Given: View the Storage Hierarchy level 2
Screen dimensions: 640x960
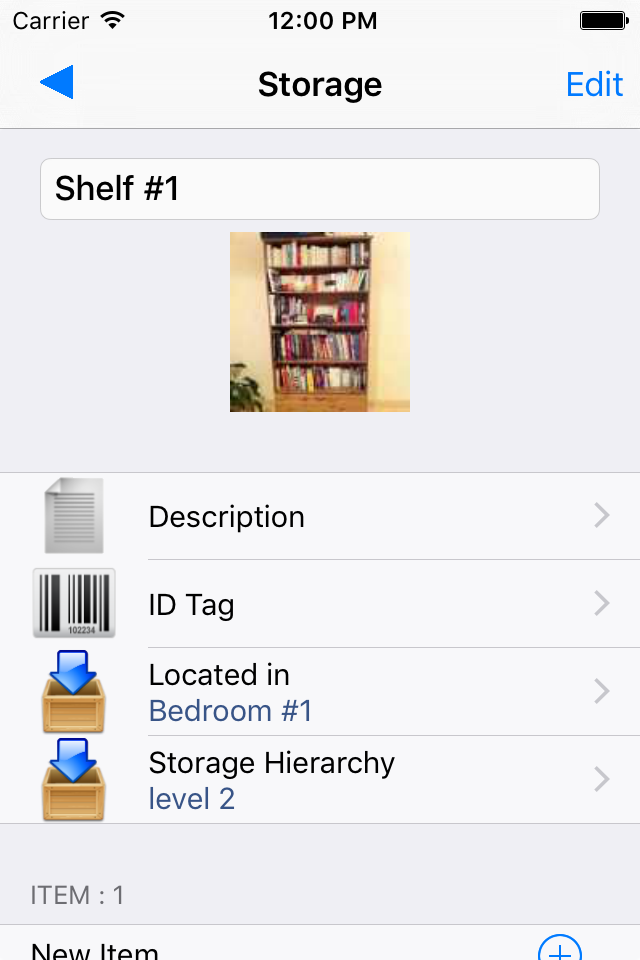Looking at the screenshot, I should [320, 780].
